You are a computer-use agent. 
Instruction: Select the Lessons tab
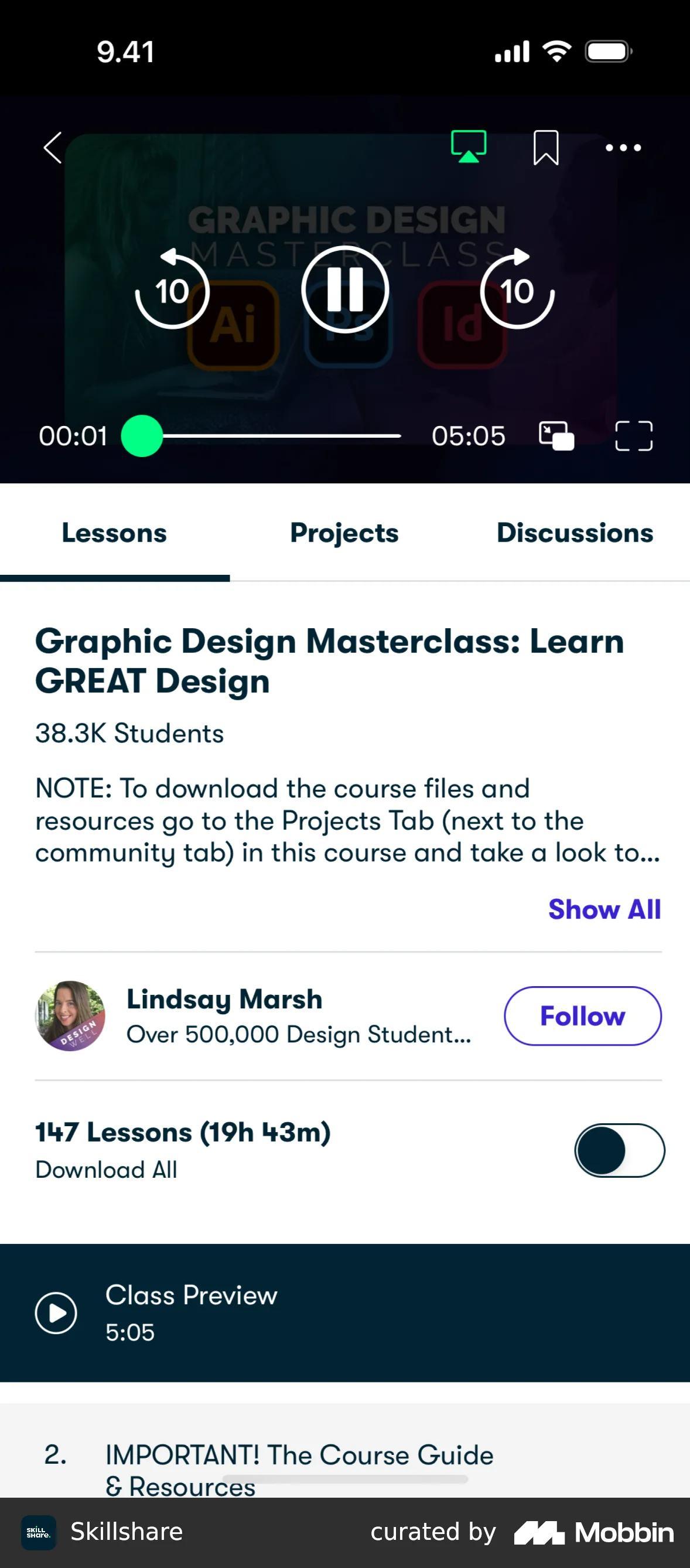pyautogui.click(x=114, y=533)
